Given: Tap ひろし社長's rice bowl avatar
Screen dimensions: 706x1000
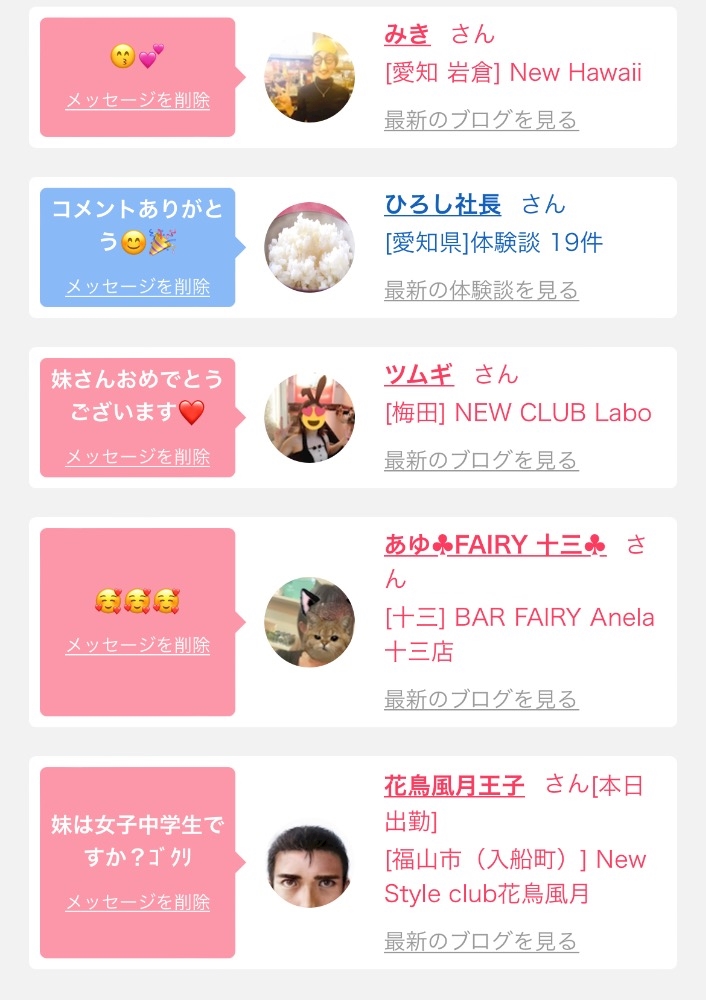Looking at the screenshot, I should tap(309, 247).
